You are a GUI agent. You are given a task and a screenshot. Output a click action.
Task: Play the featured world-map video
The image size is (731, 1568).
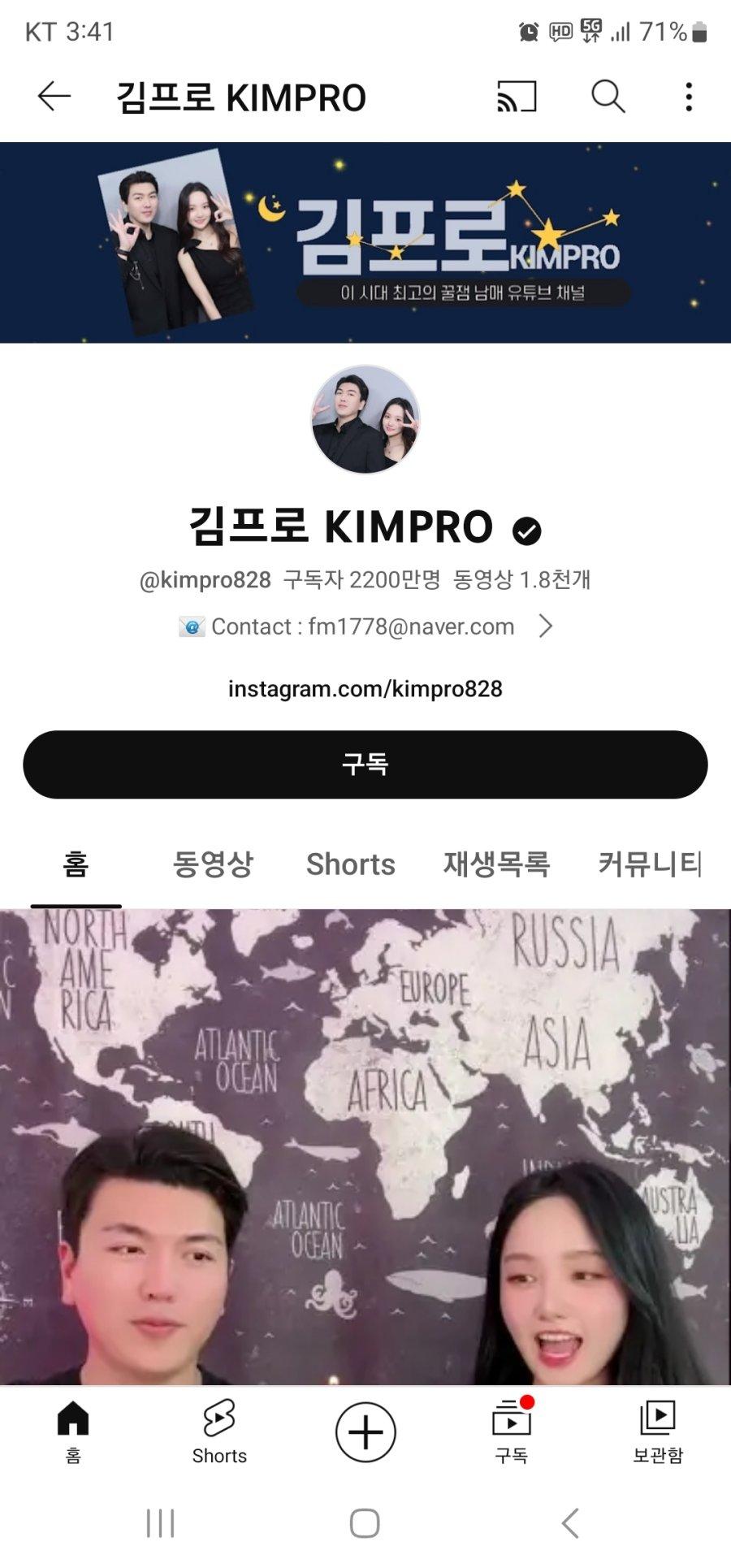pos(365,1146)
